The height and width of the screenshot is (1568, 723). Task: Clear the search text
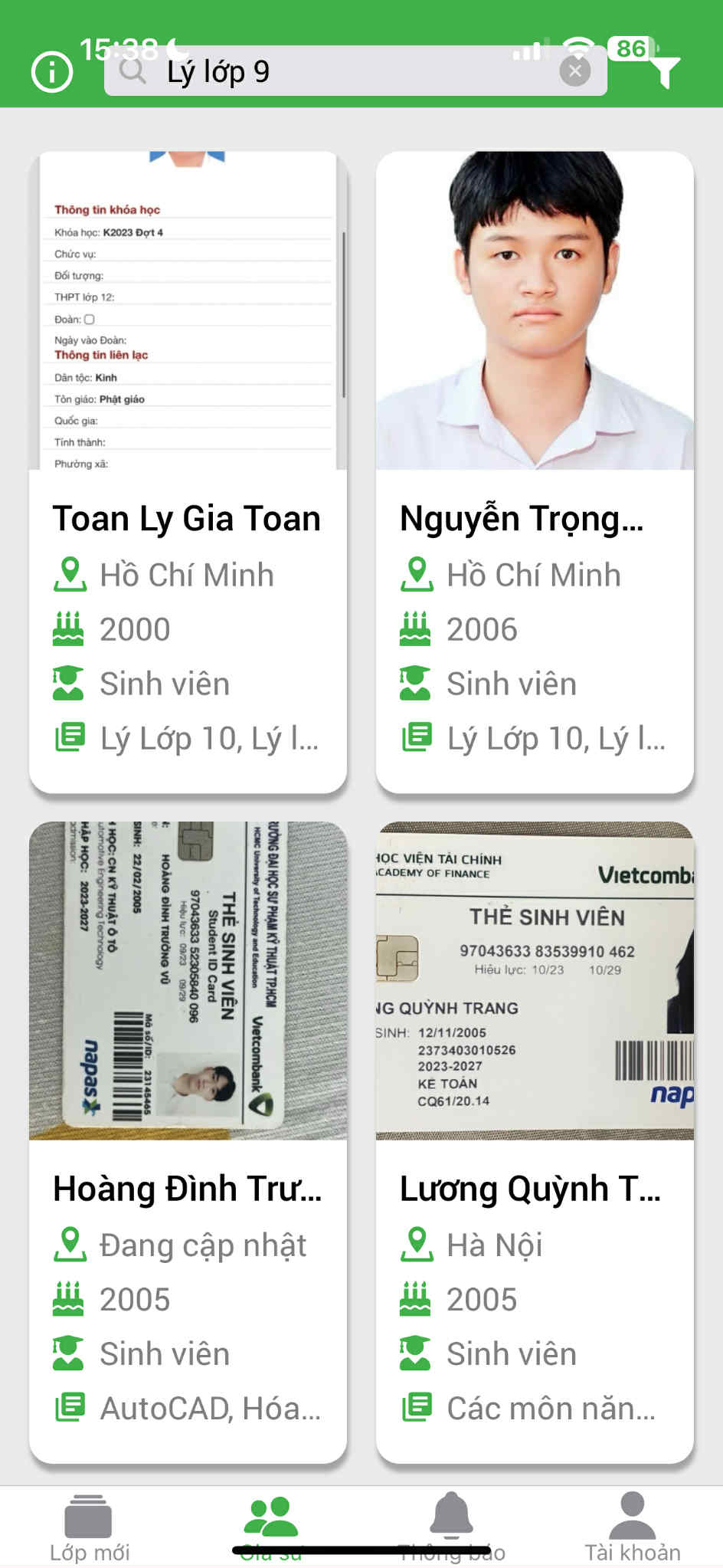point(574,71)
